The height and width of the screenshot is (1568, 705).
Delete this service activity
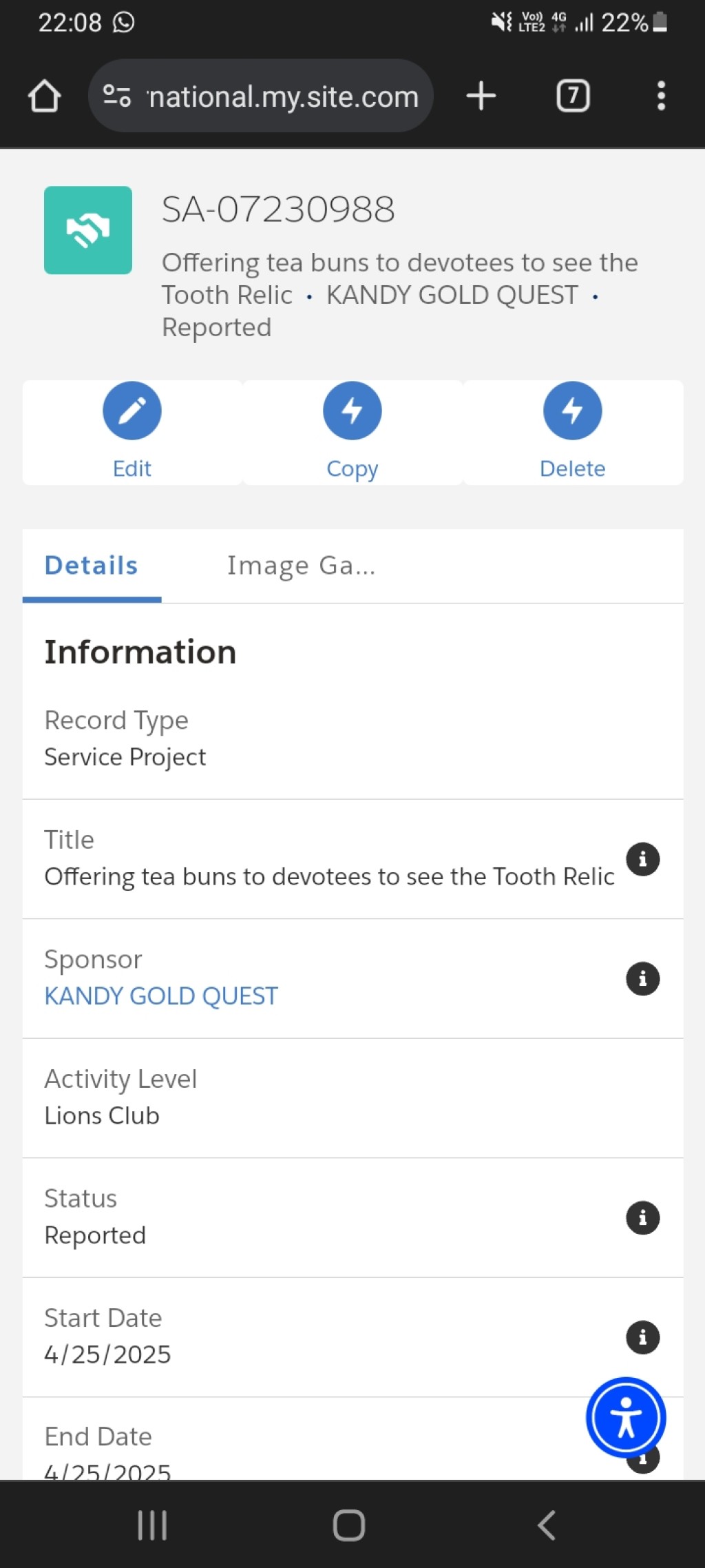573,432
